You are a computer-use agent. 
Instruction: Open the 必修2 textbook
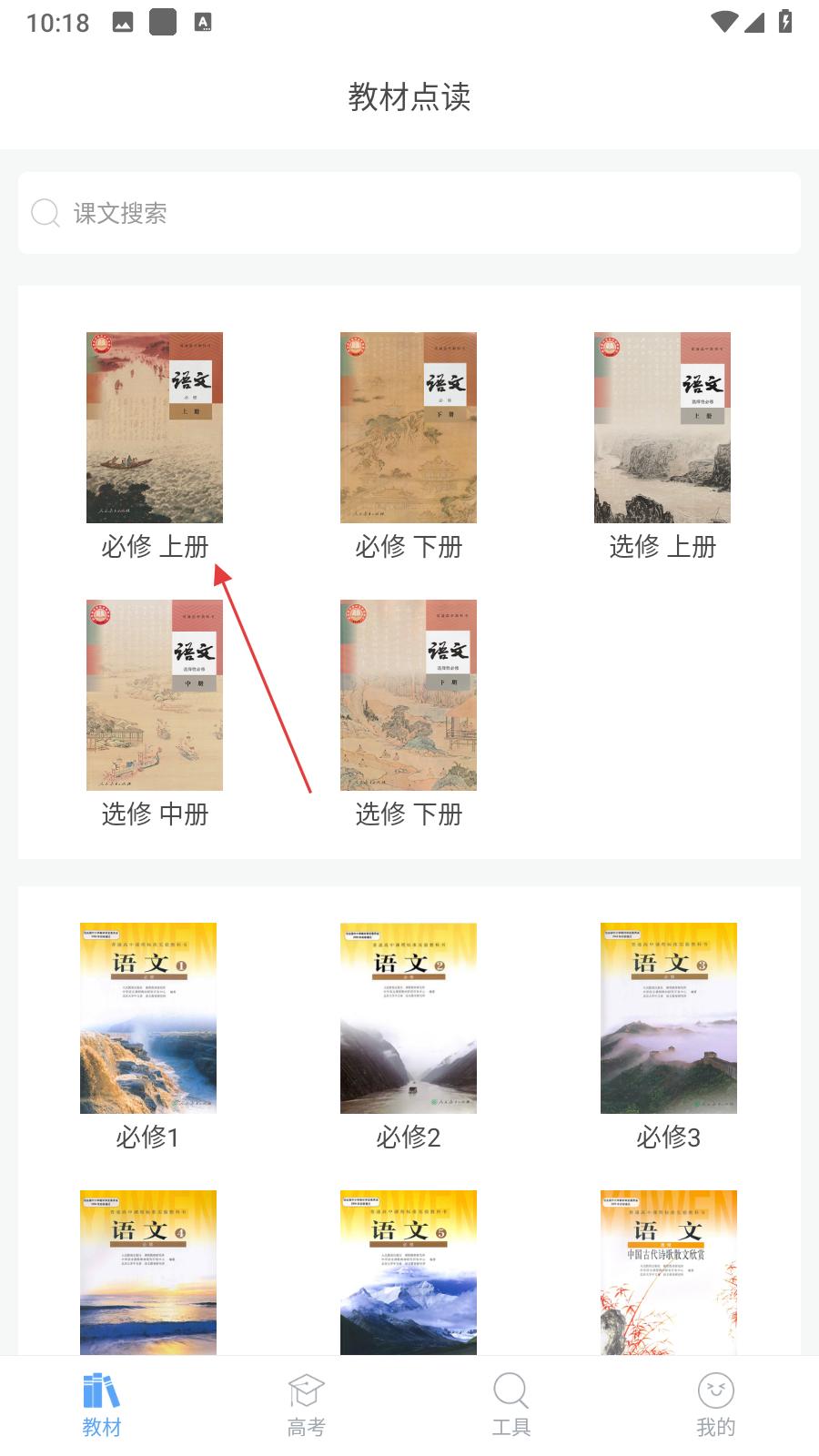click(x=409, y=1018)
